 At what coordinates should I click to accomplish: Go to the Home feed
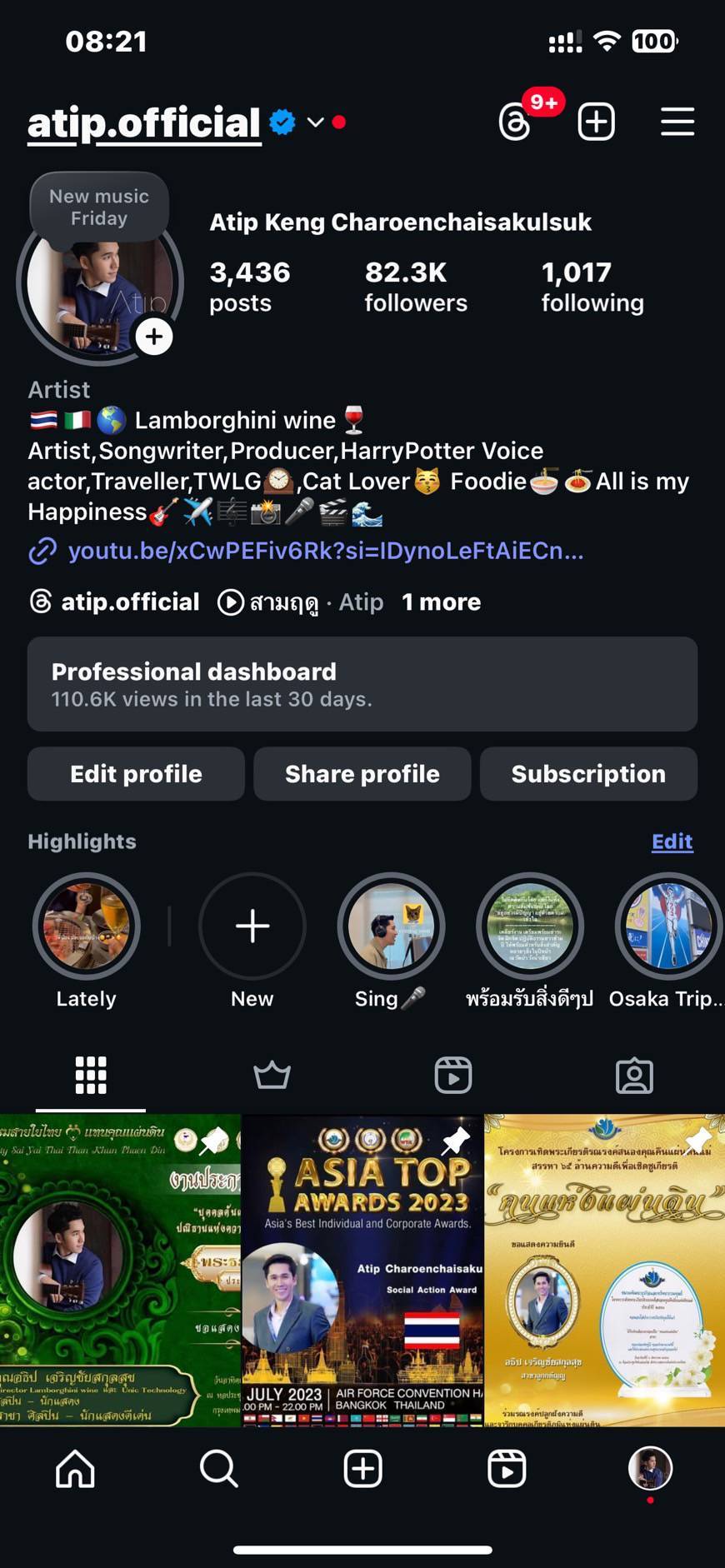click(x=75, y=1469)
